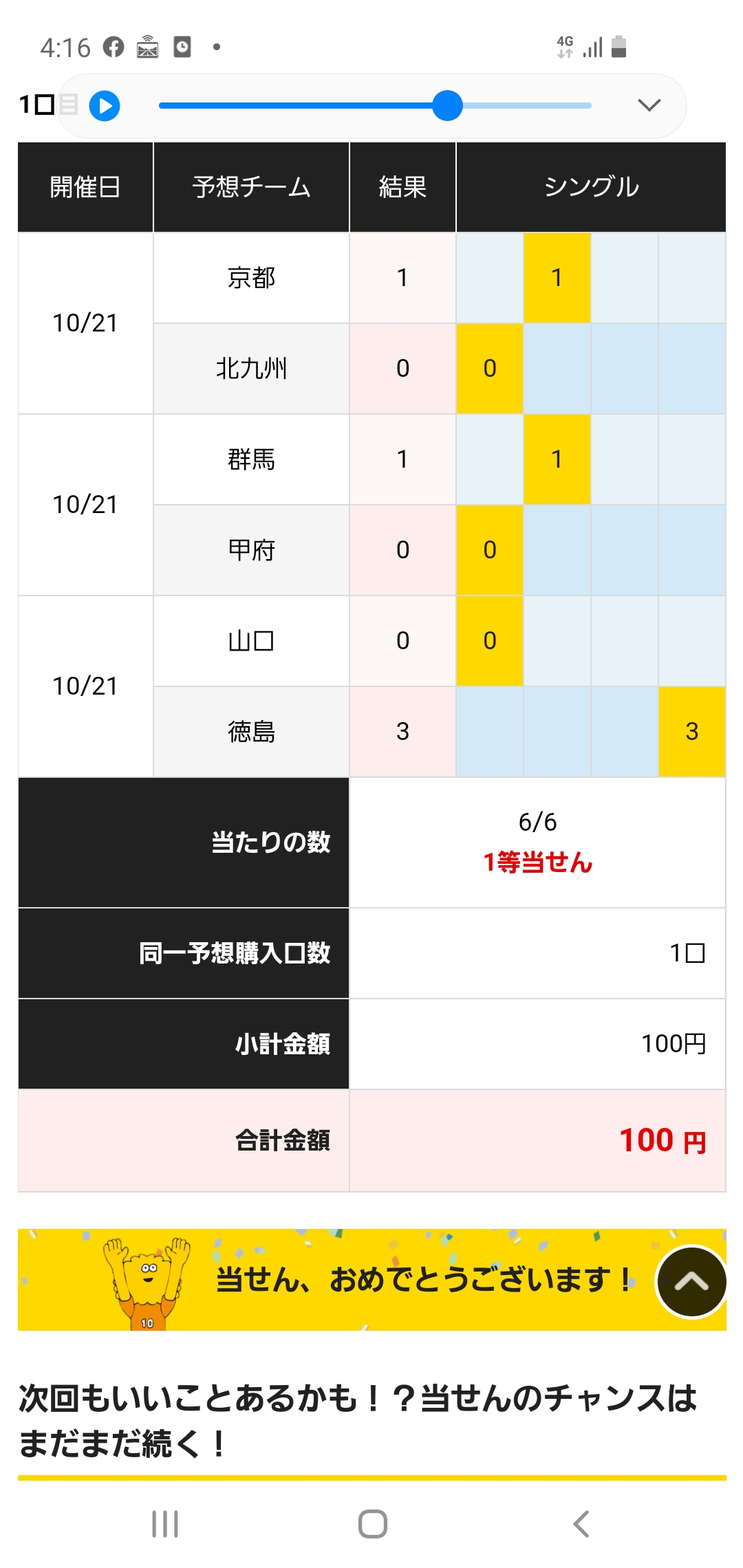This screenshot has height=1568, width=743.
Task: Open recent apps from navigation bar
Action: point(165,1524)
